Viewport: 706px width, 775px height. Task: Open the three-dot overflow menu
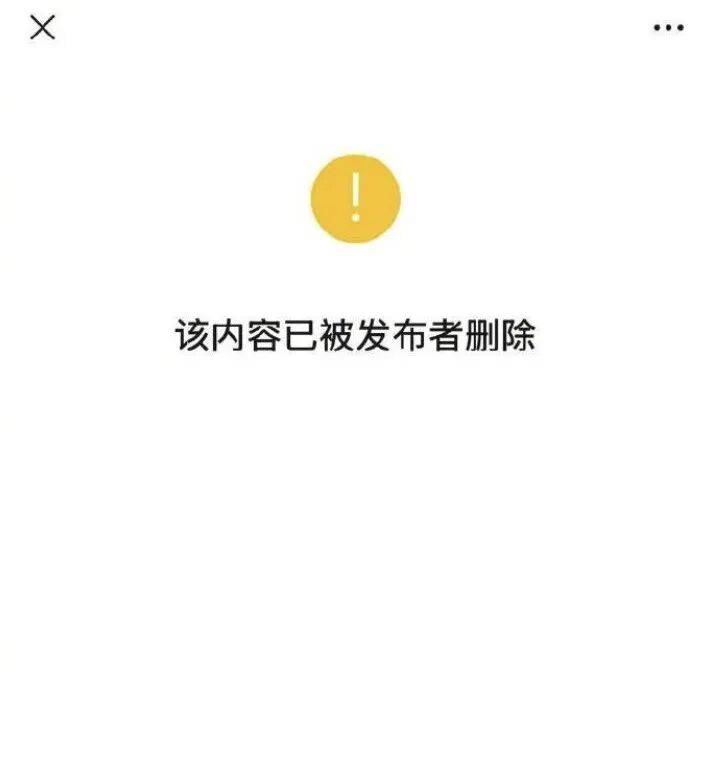click(x=668, y=28)
